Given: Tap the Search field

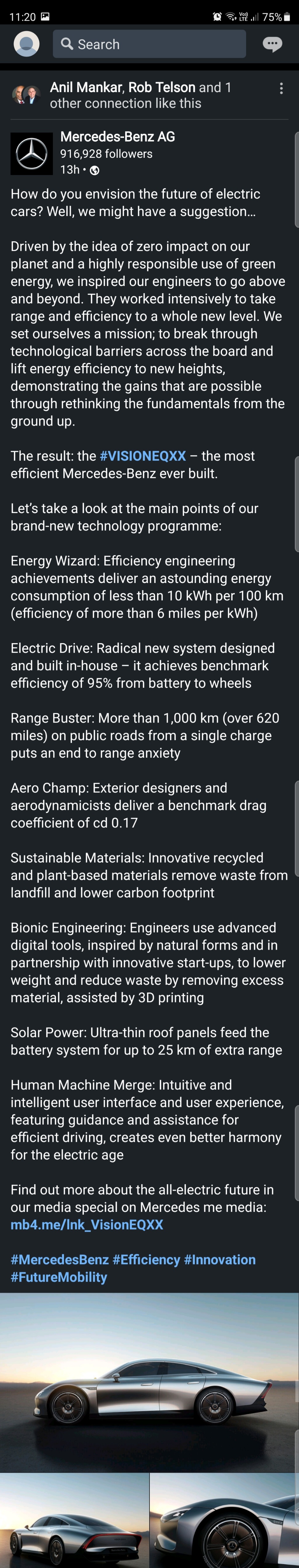Looking at the screenshot, I should 149,44.
